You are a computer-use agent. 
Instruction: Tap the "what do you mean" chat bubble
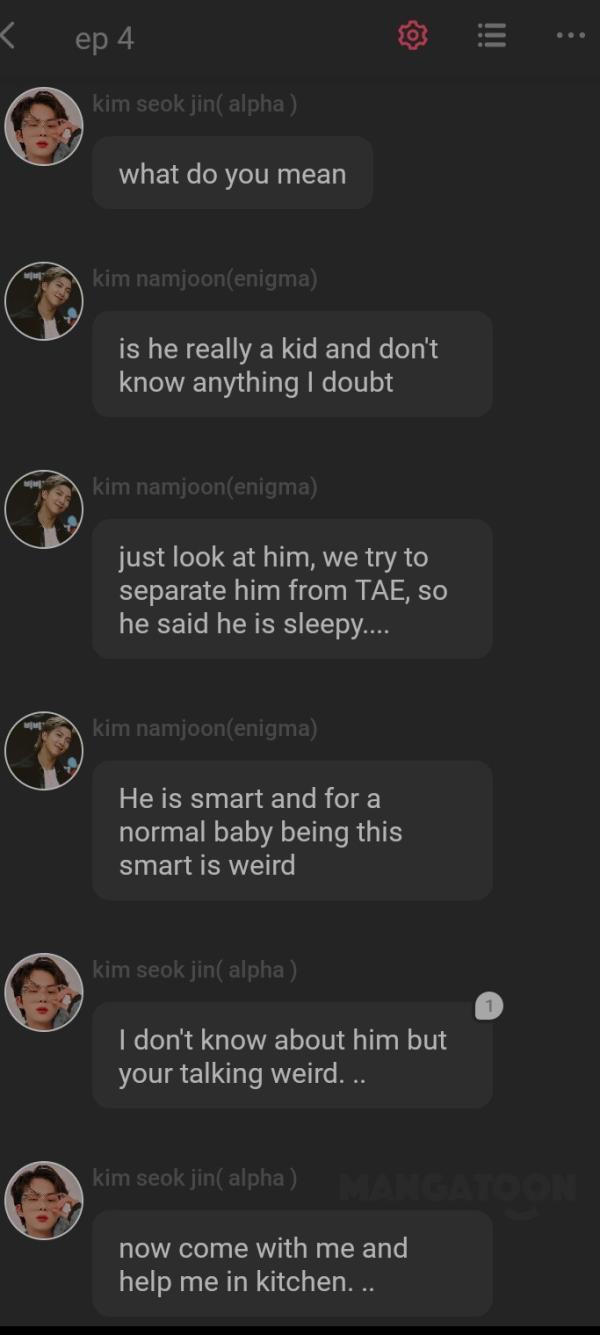(x=232, y=174)
